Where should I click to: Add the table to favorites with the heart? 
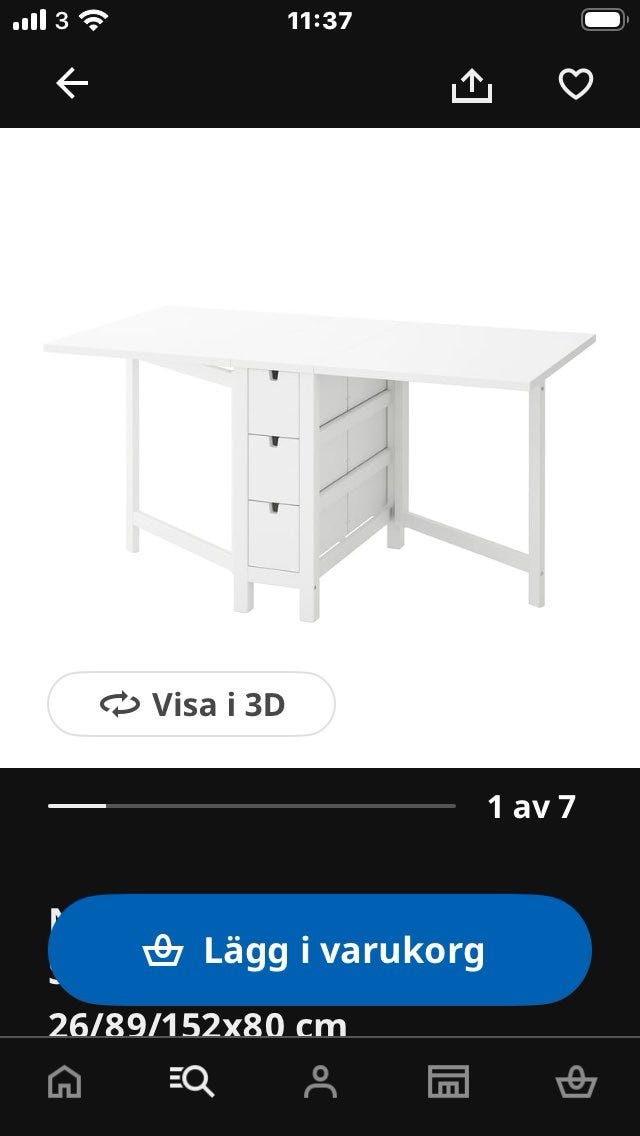tap(575, 85)
